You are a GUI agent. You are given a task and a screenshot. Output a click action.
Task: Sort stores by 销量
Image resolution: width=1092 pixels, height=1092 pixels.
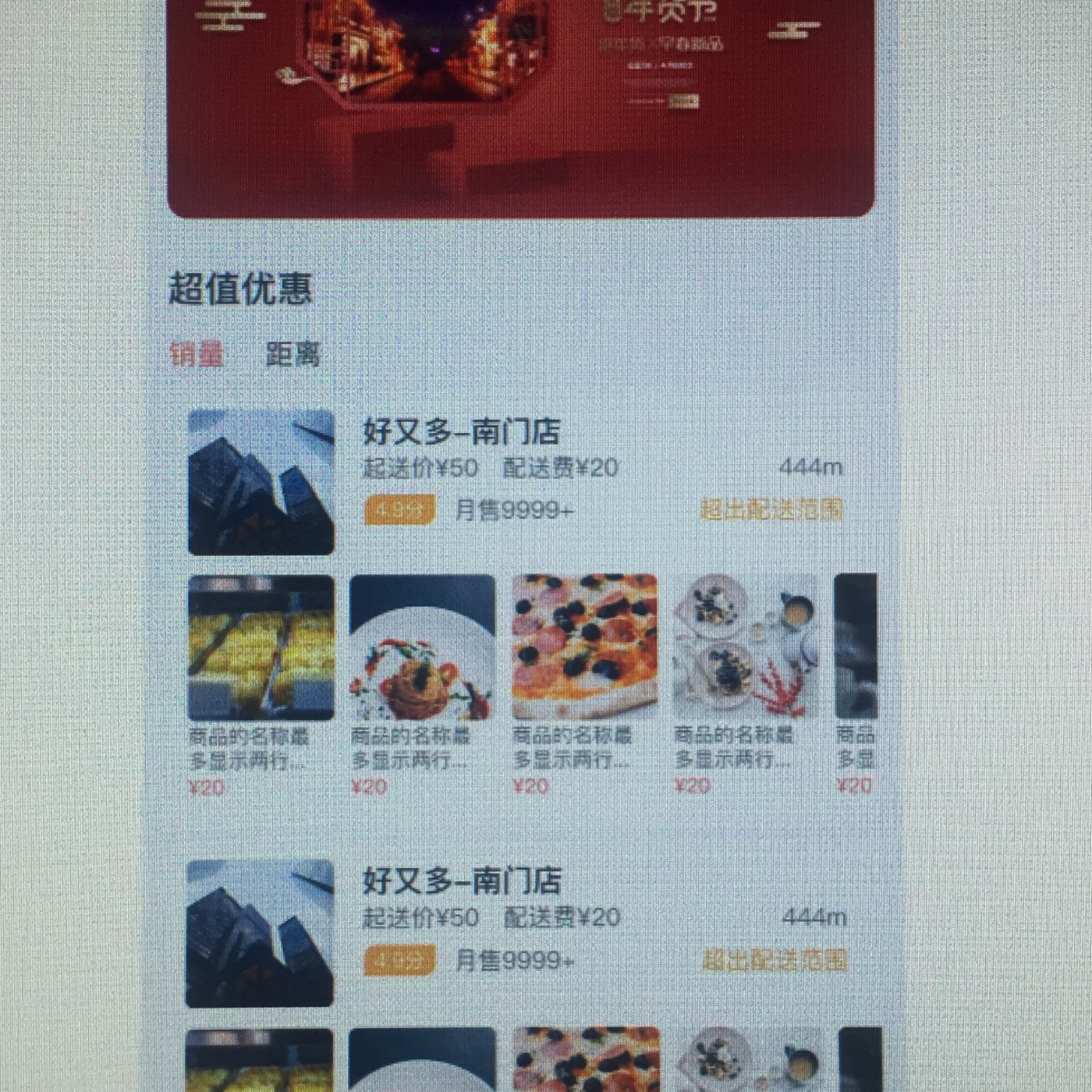(197, 354)
